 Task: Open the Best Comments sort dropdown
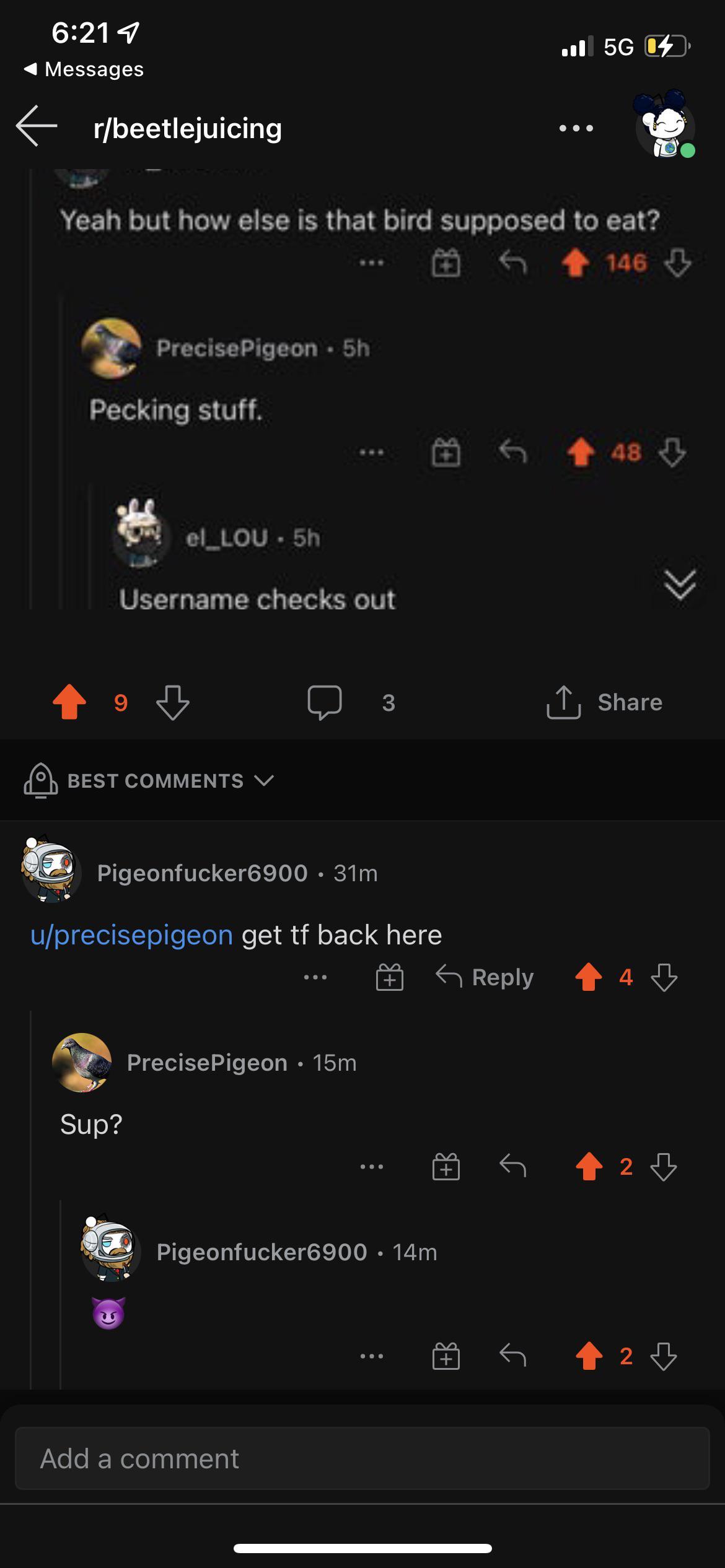[263, 780]
